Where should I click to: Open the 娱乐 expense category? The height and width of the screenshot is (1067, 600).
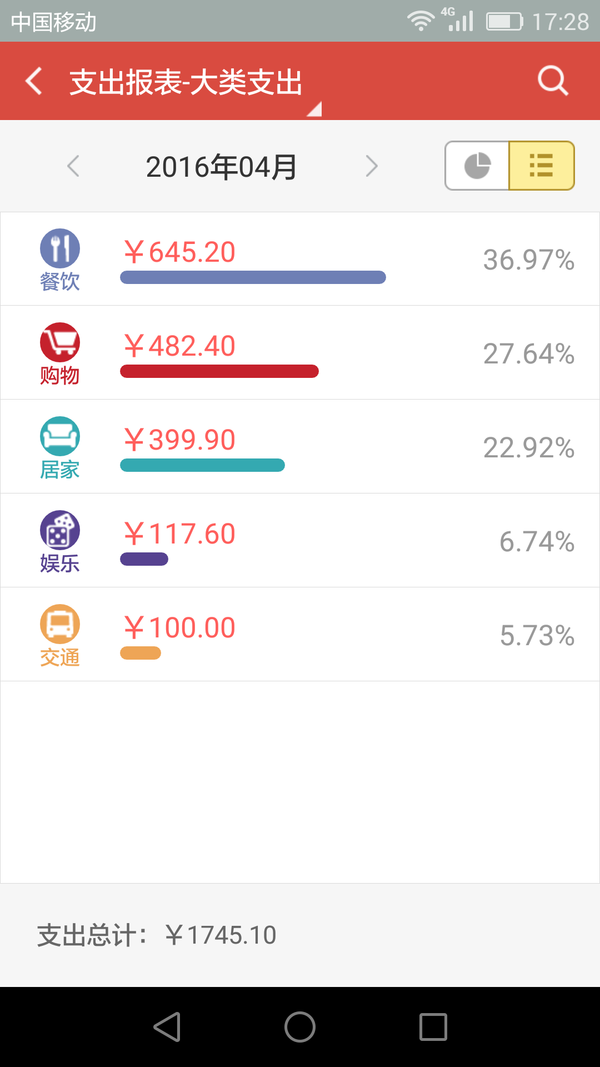pos(300,541)
